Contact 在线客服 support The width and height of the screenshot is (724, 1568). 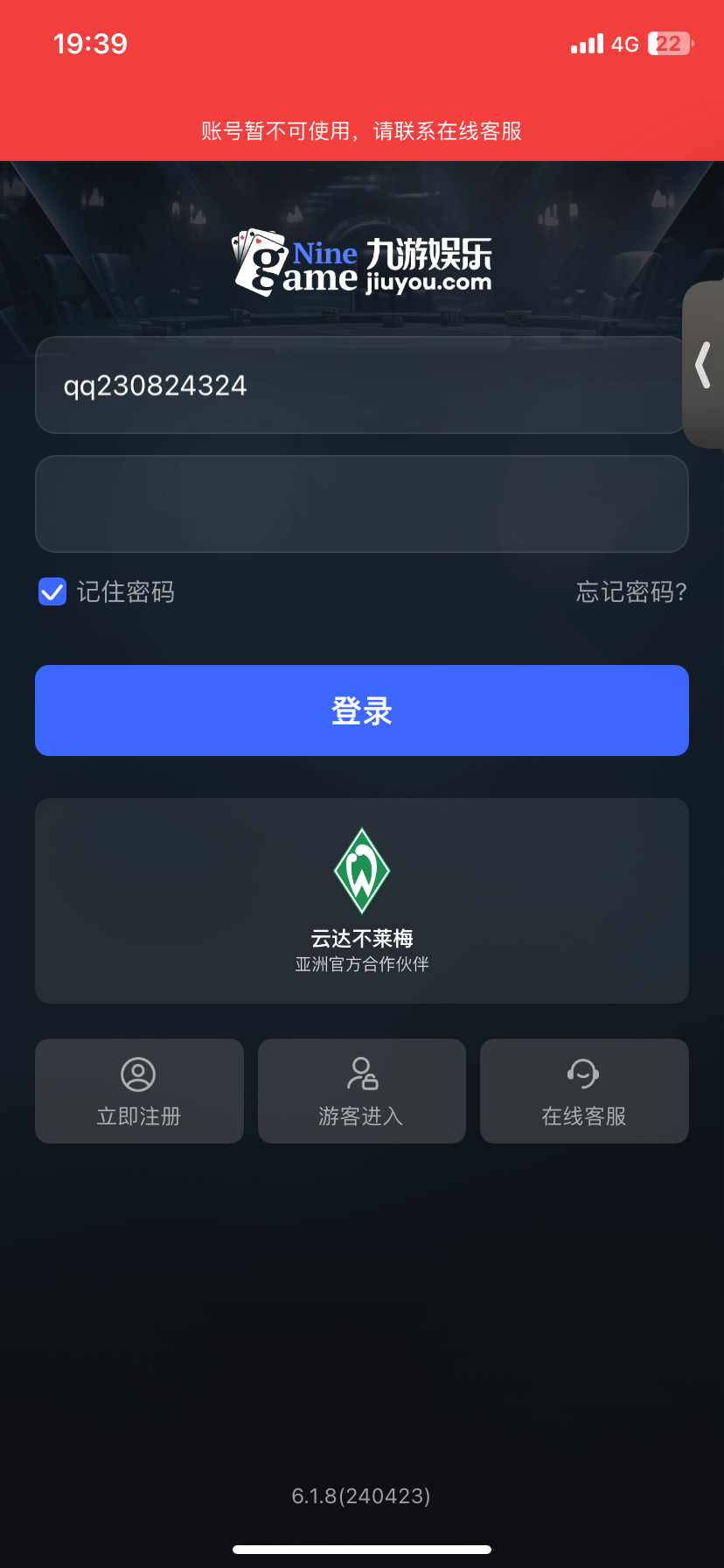coord(584,1091)
